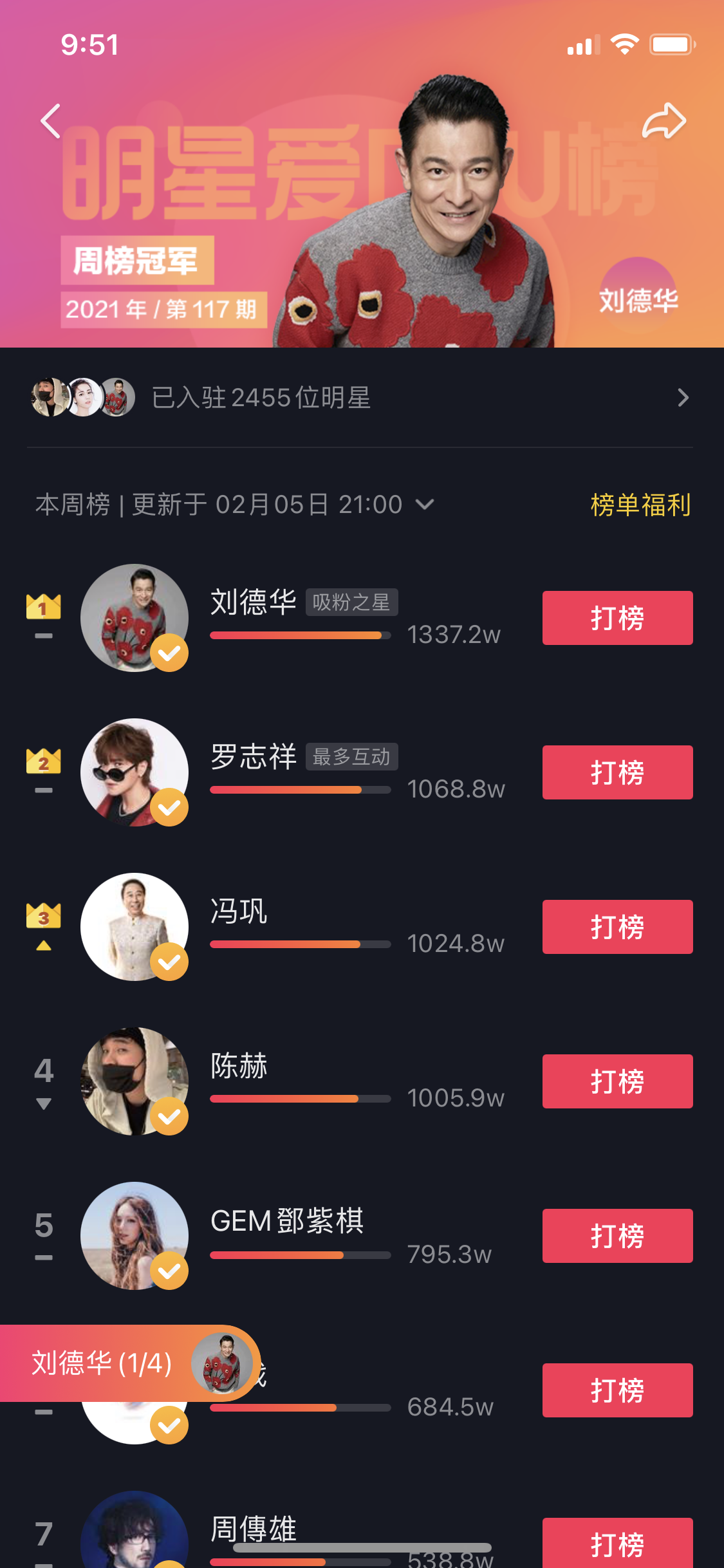Open GEM邓紫棋's profile avatar
The width and height of the screenshot is (724, 1568).
tap(134, 1236)
